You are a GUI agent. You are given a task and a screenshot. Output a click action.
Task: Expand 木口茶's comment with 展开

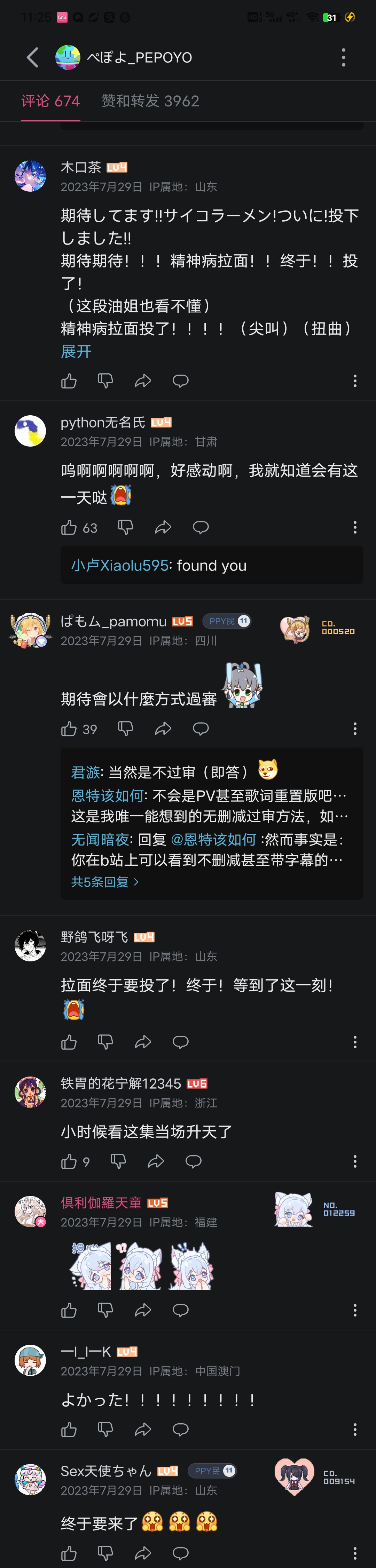(x=76, y=351)
